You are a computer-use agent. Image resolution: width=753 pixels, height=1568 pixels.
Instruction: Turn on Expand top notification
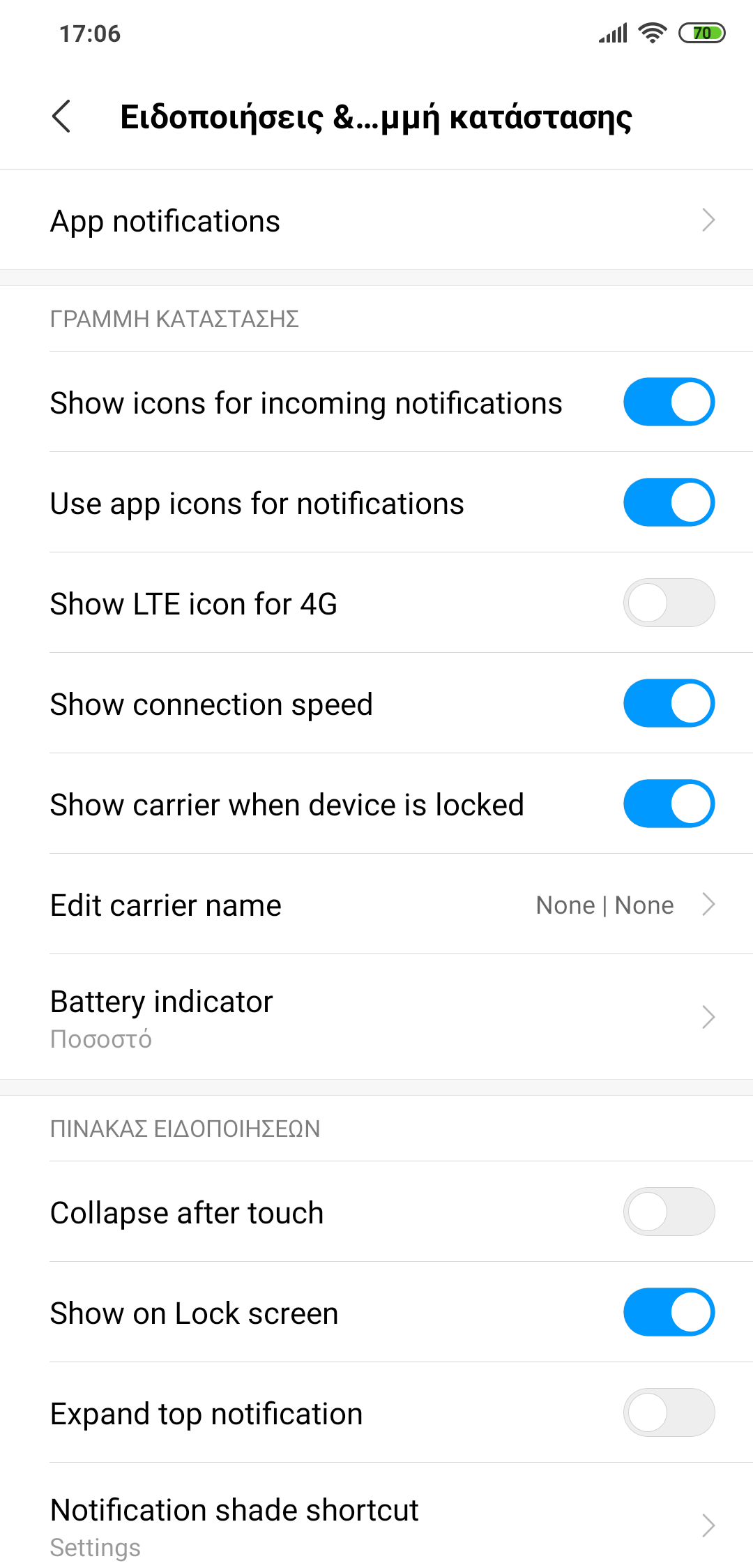tap(668, 1413)
